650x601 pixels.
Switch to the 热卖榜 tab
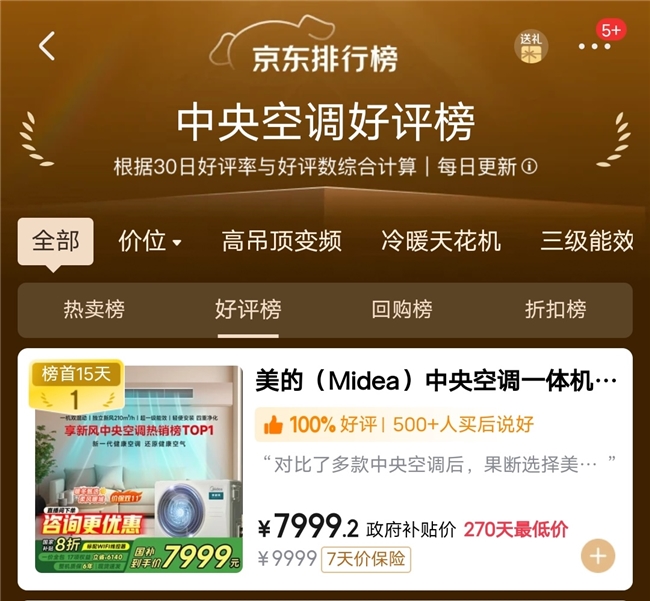(x=93, y=309)
